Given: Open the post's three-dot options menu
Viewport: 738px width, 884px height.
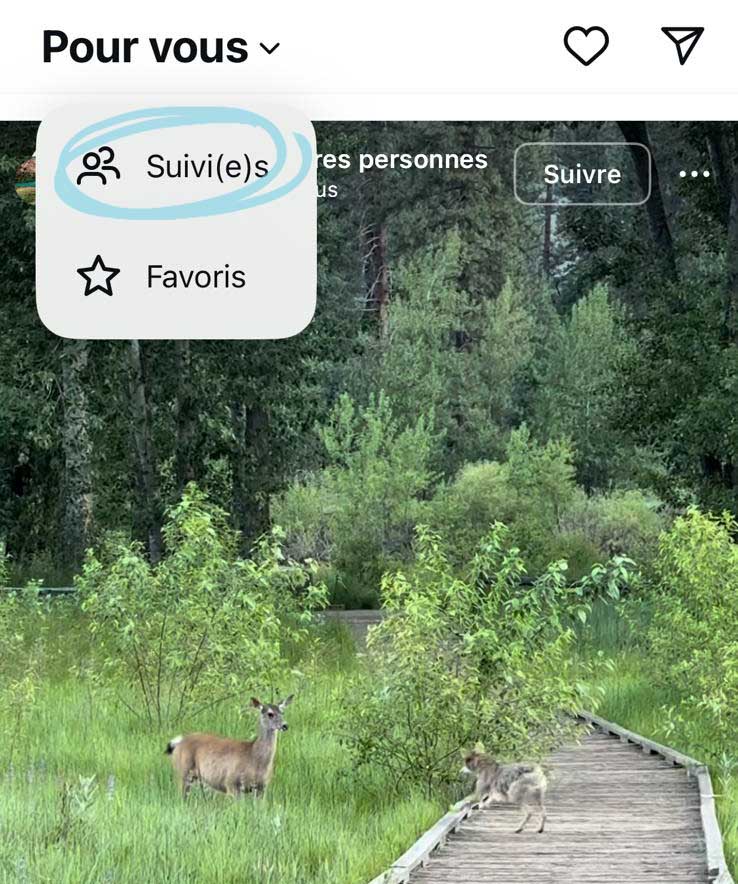Looking at the screenshot, I should (694, 174).
